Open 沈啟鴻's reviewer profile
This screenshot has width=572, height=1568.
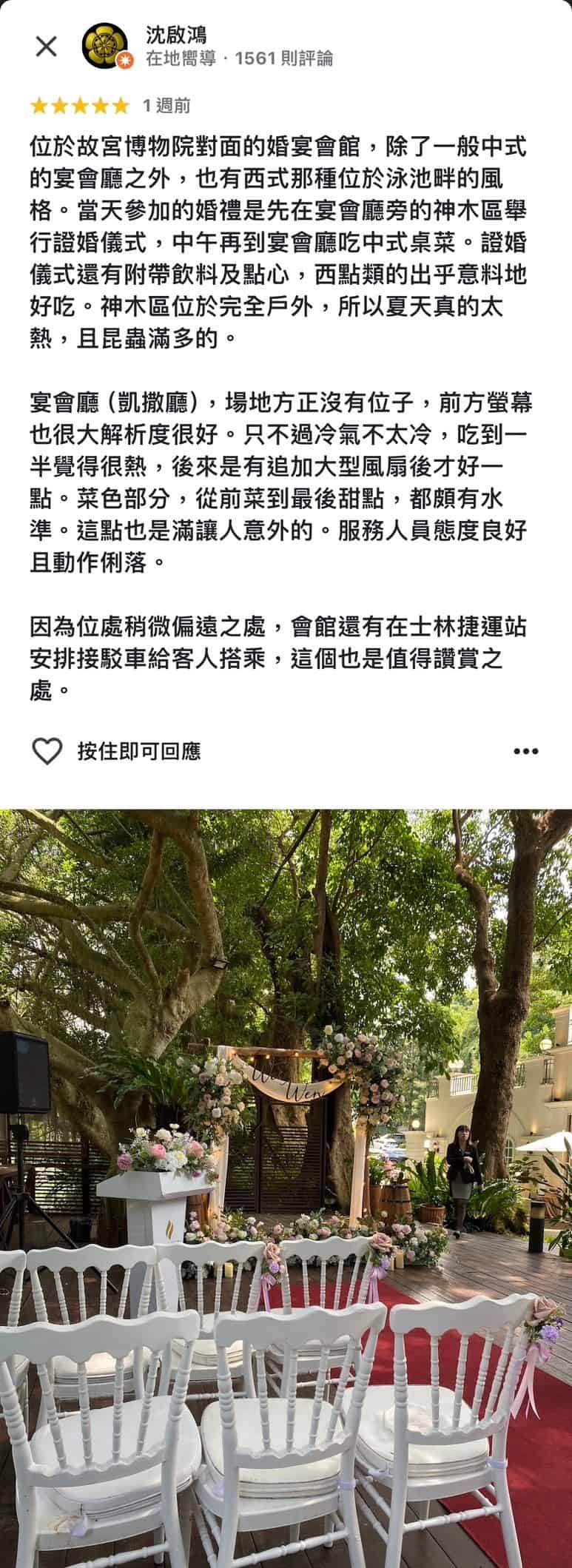point(176,35)
